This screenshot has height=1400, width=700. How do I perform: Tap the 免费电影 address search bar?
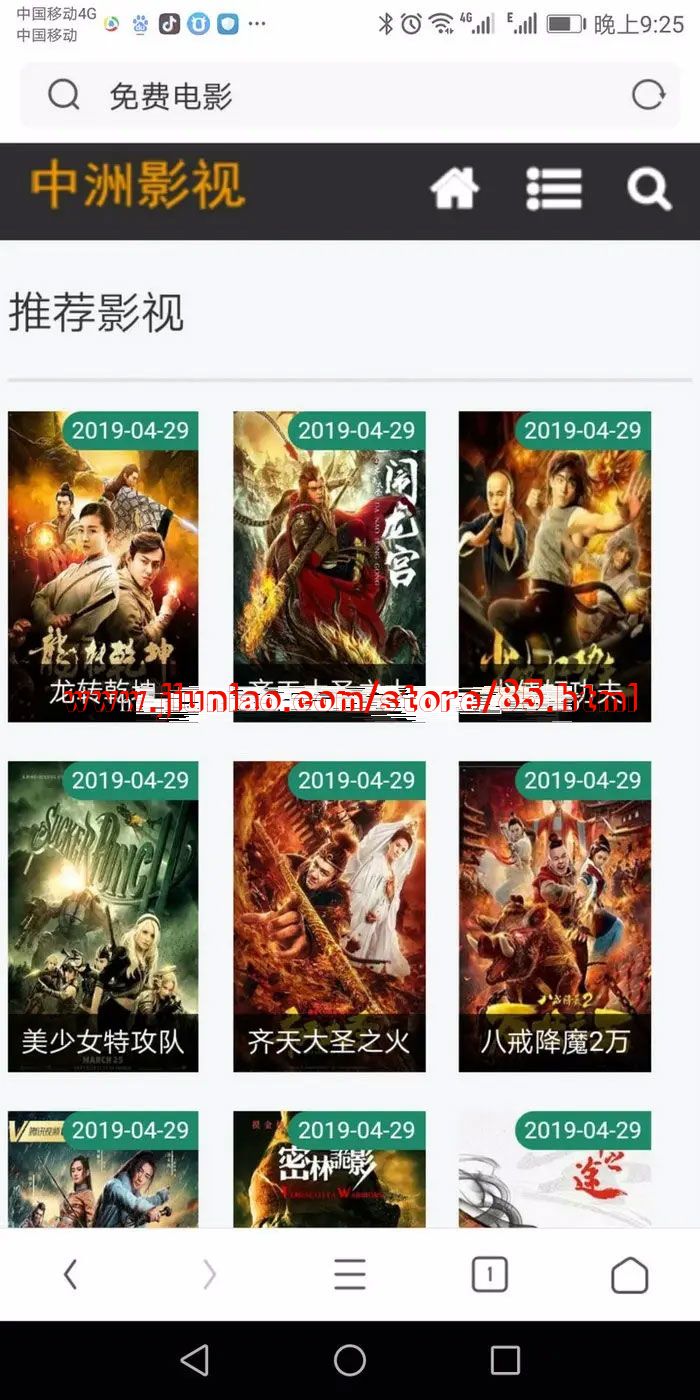coord(330,96)
